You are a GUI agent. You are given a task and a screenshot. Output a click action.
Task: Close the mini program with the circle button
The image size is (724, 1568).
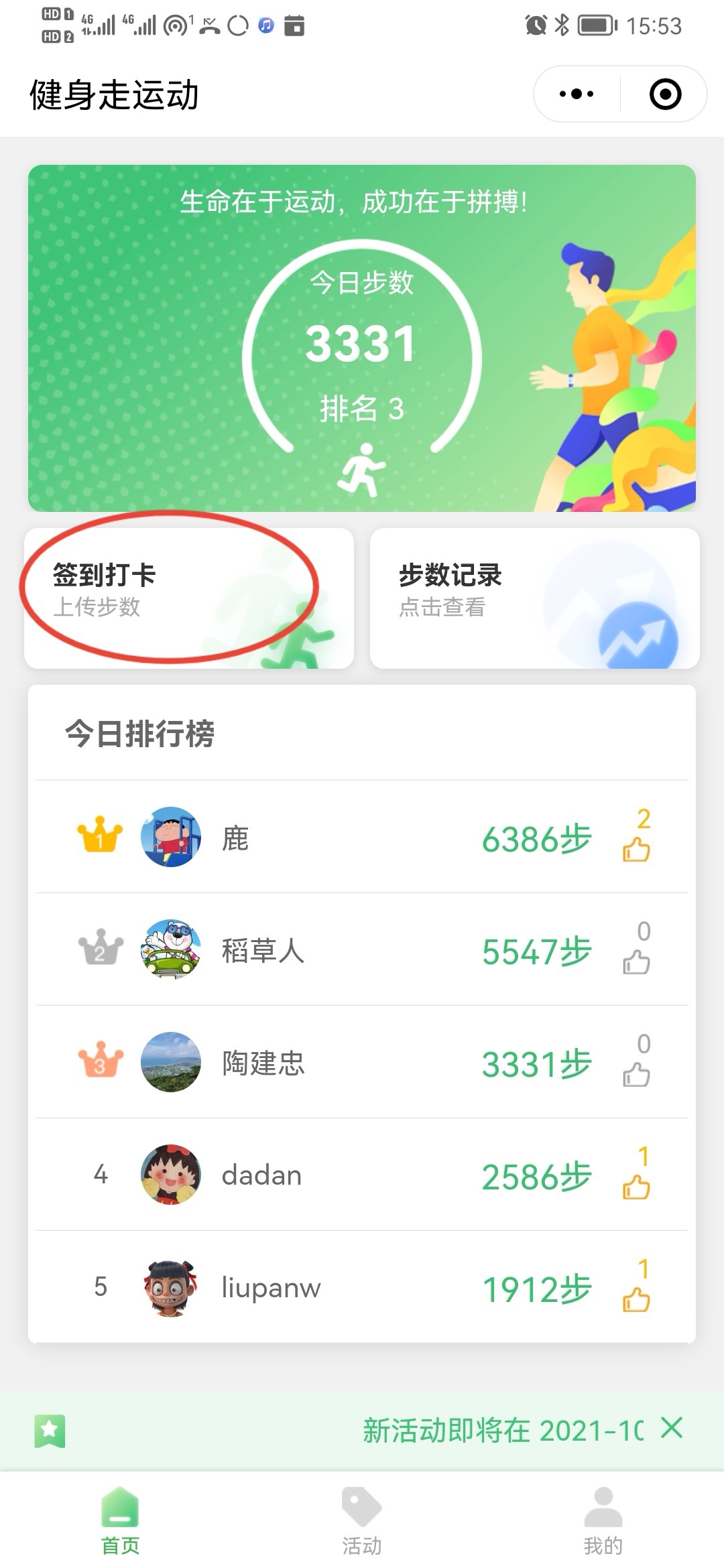[x=665, y=94]
